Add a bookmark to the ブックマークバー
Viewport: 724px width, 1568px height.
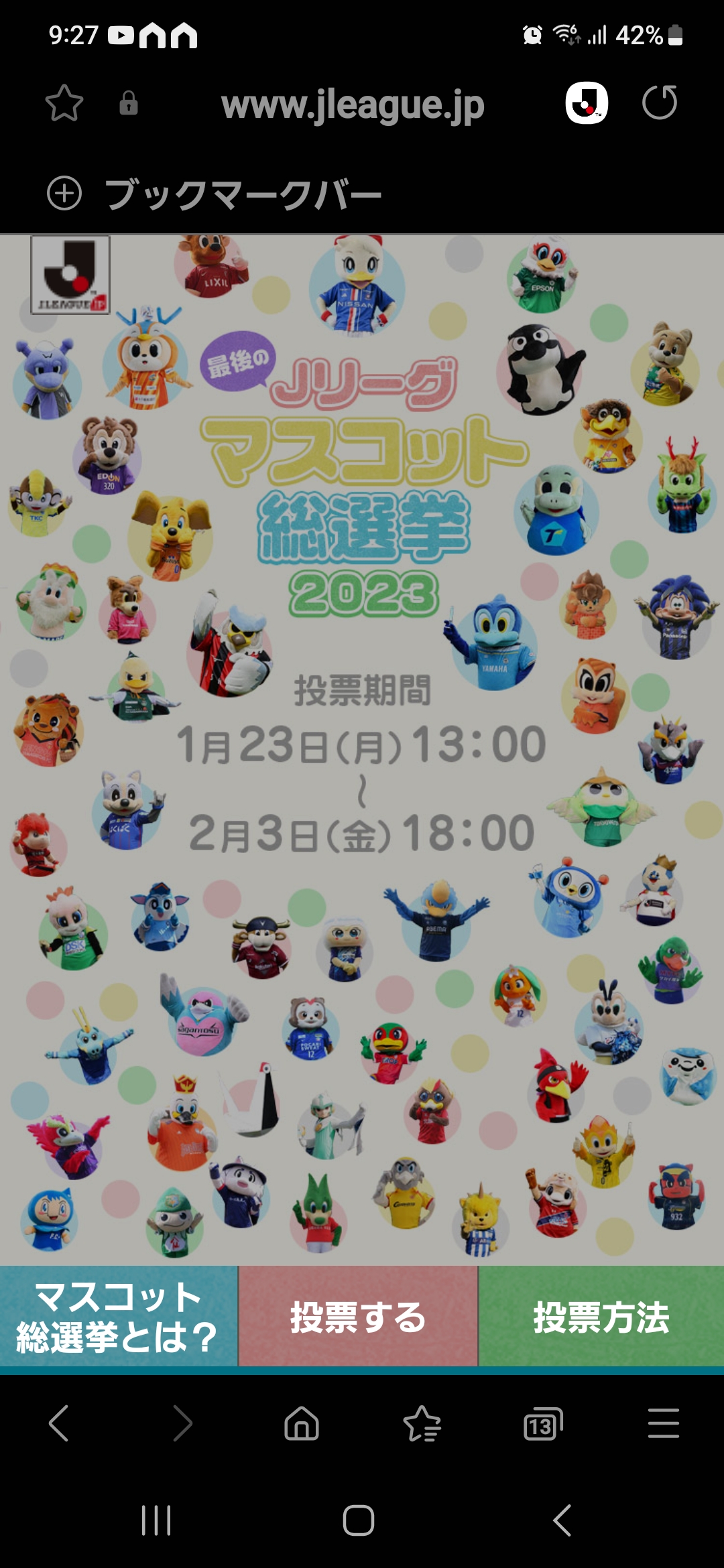(64, 194)
